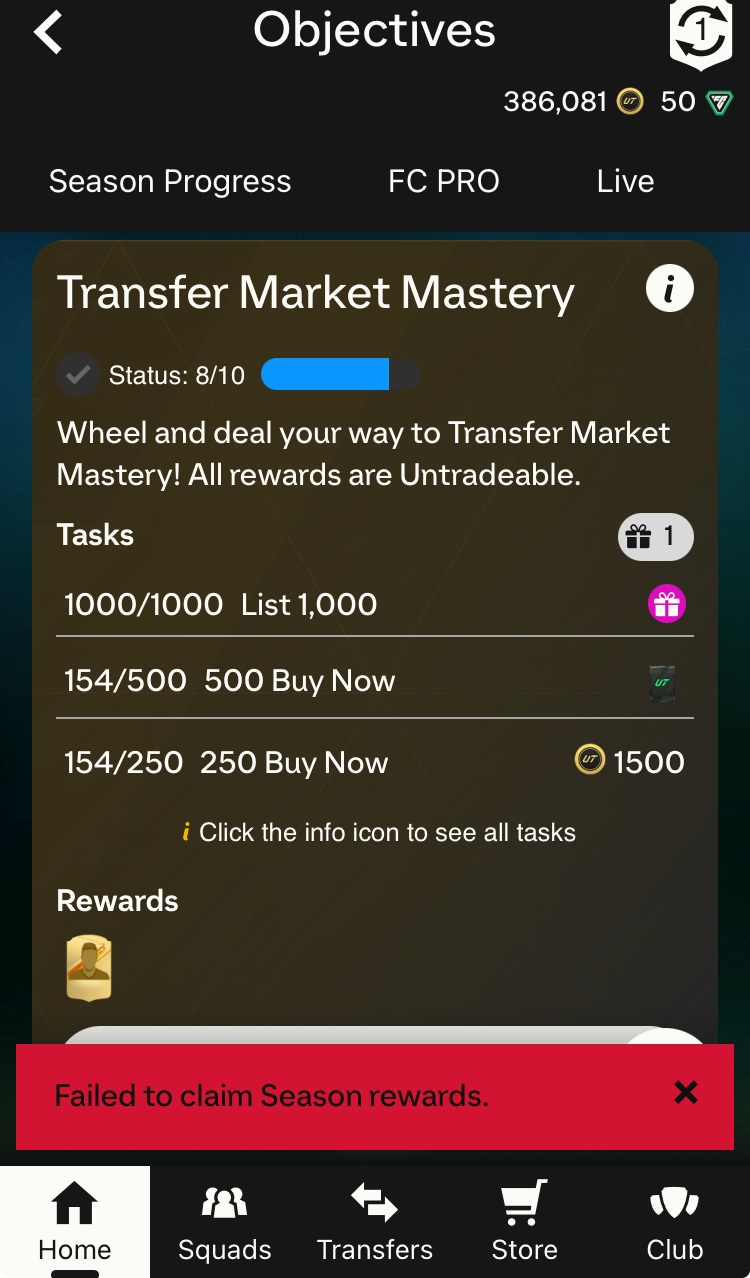750x1278 pixels.
Task: Switch to Season Progress tab
Action: pyautogui.click(x=170, y=181)
